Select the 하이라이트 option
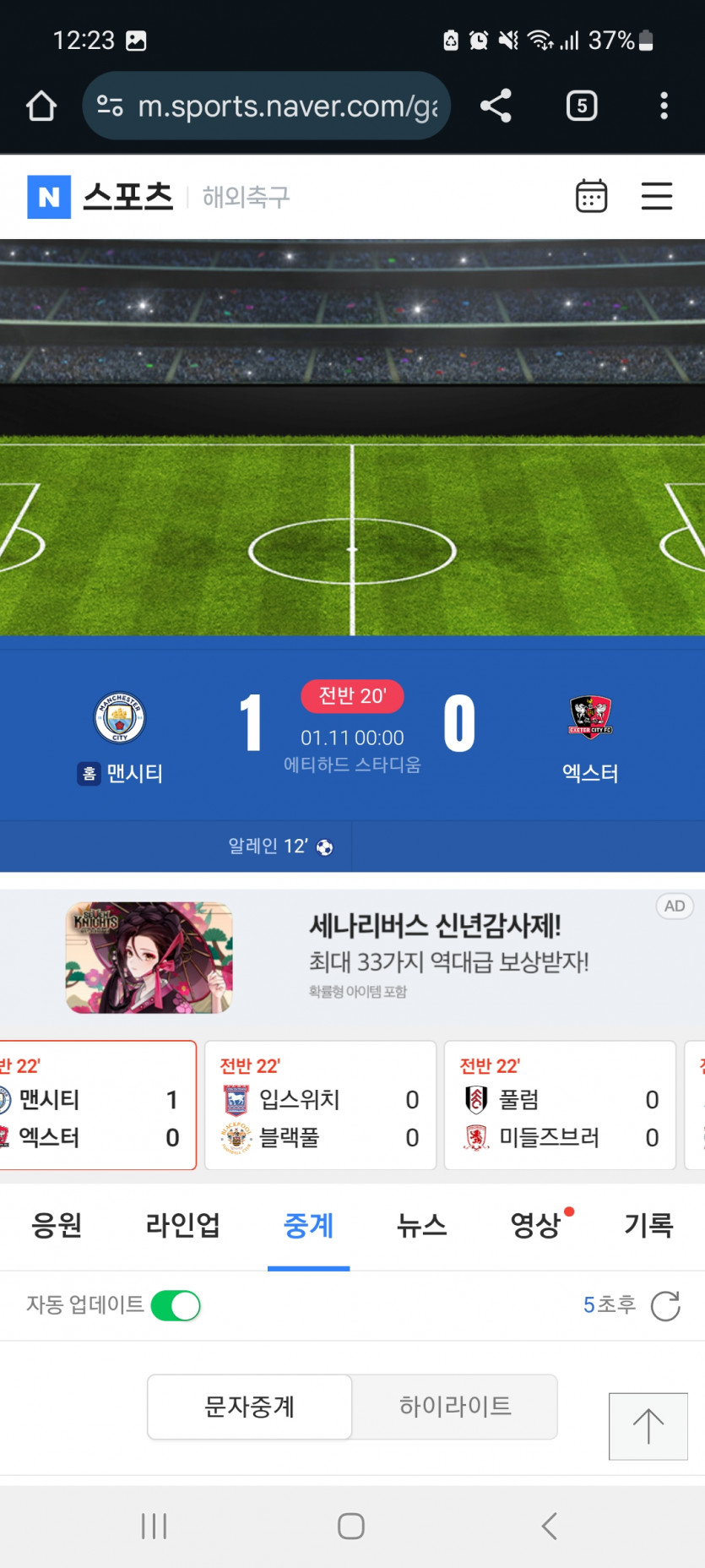The height and width of the screenshot is (1568, 705). point(454,1407)
